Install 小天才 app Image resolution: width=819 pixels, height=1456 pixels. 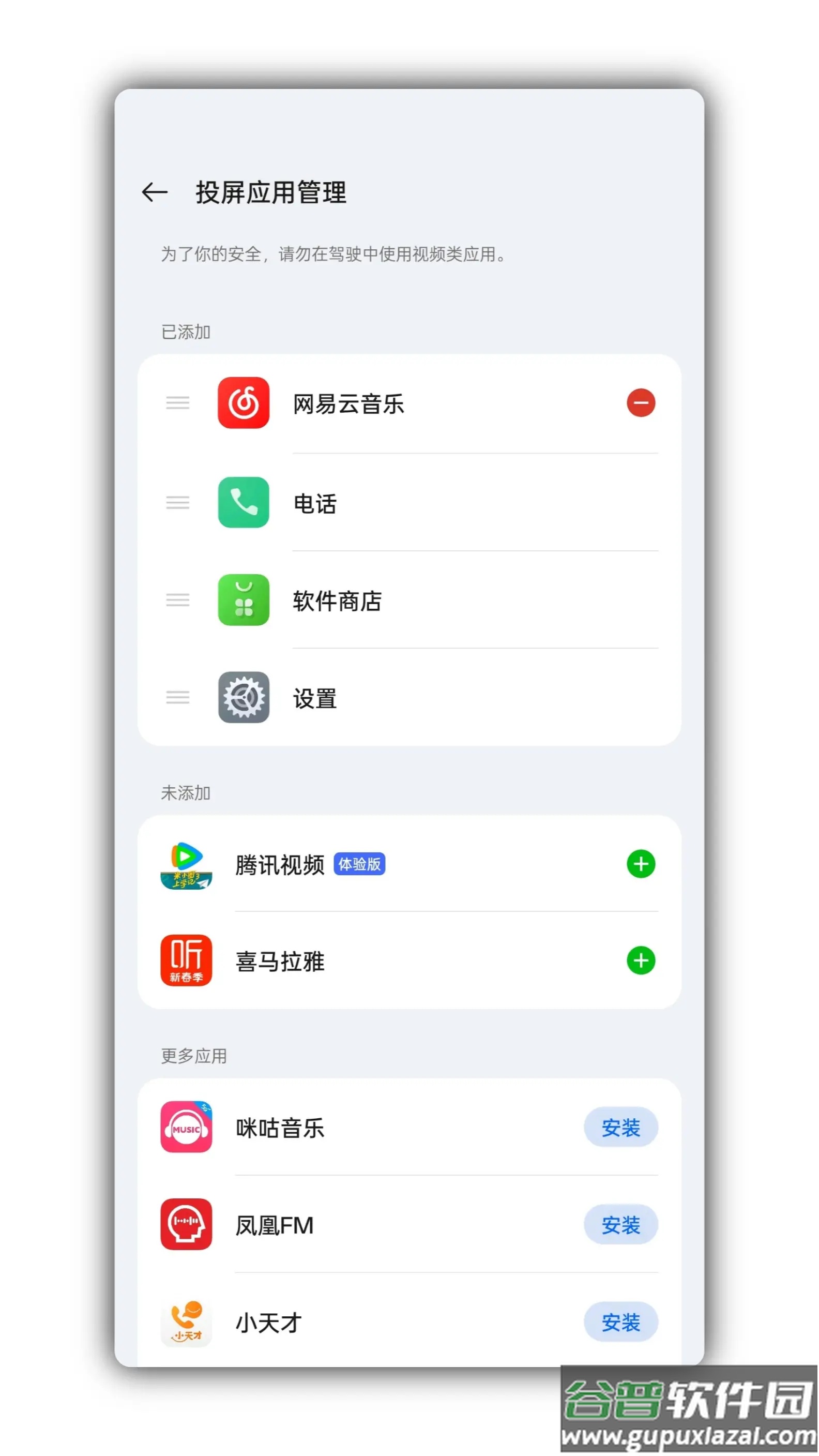tap(620, 1322)
